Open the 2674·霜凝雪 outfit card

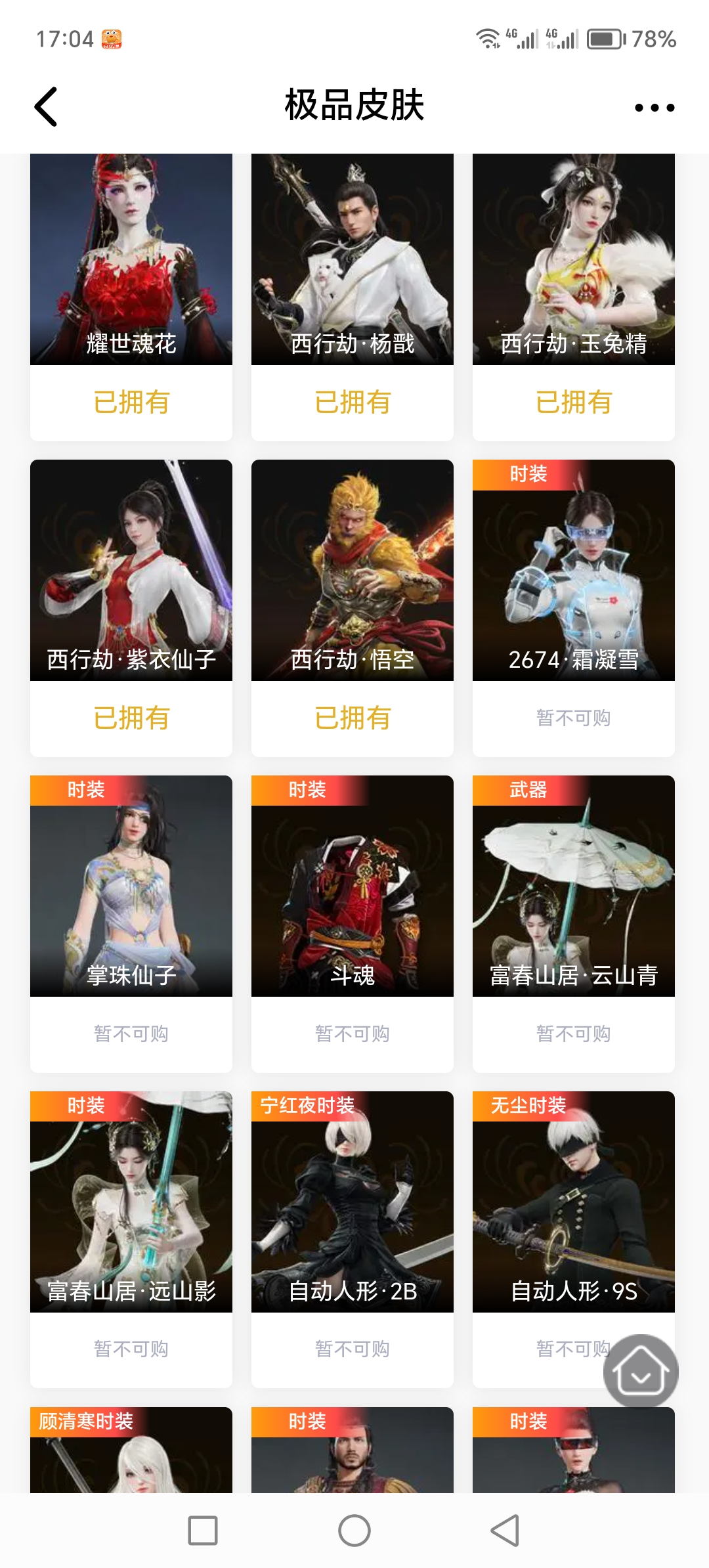click(574, 571)
